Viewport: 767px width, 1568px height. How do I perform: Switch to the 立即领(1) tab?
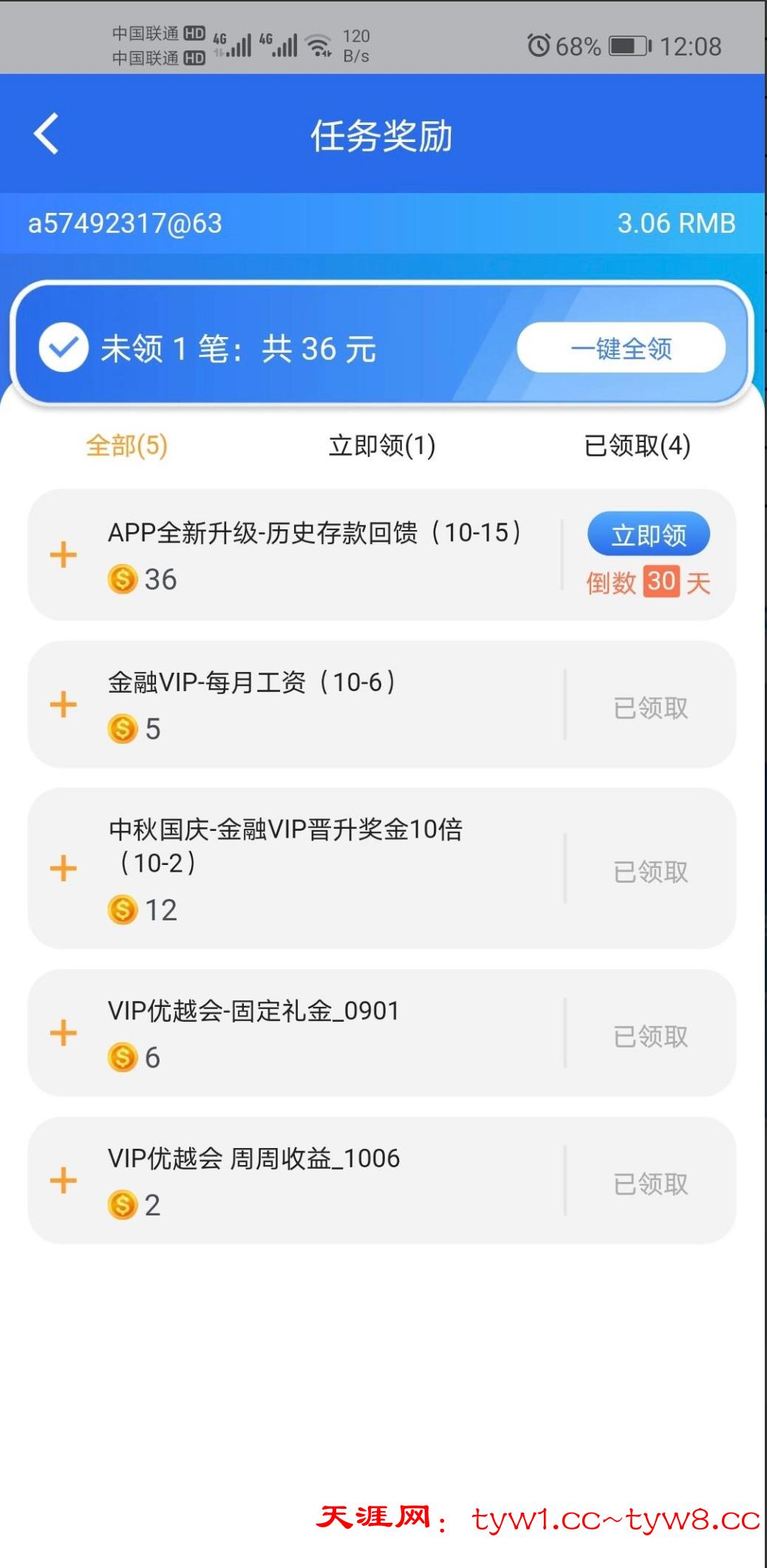[381, 446]
